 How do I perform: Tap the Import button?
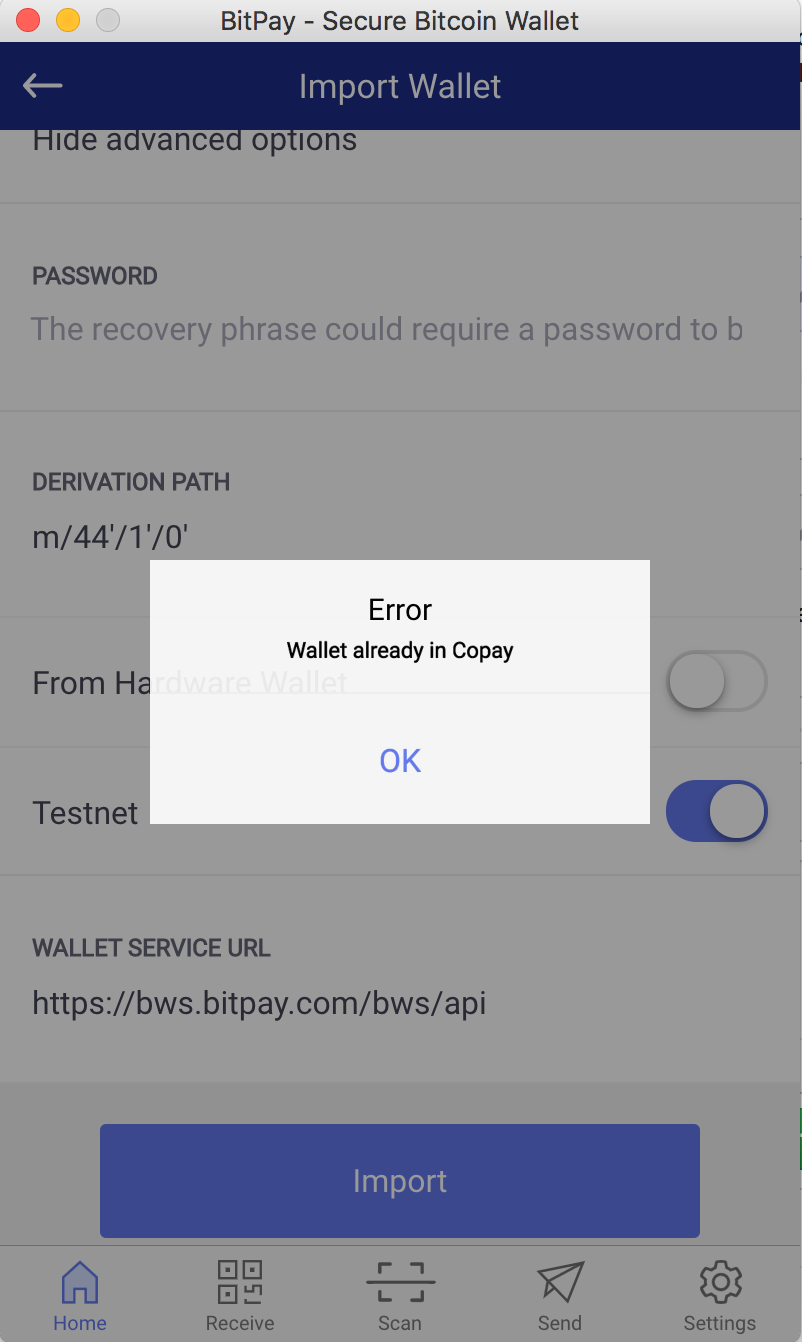pos(400,1181)
